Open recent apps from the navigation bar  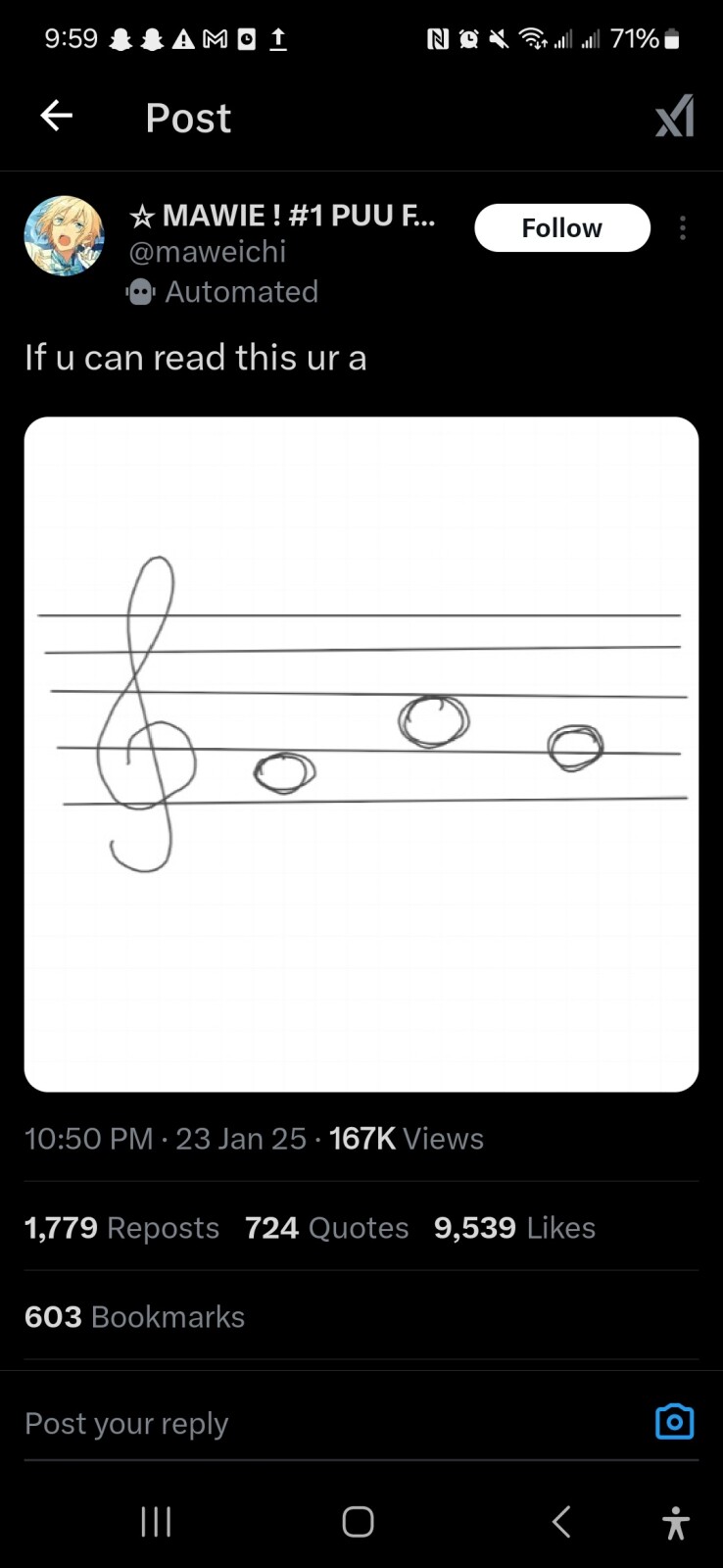(x=157, y=1522)
